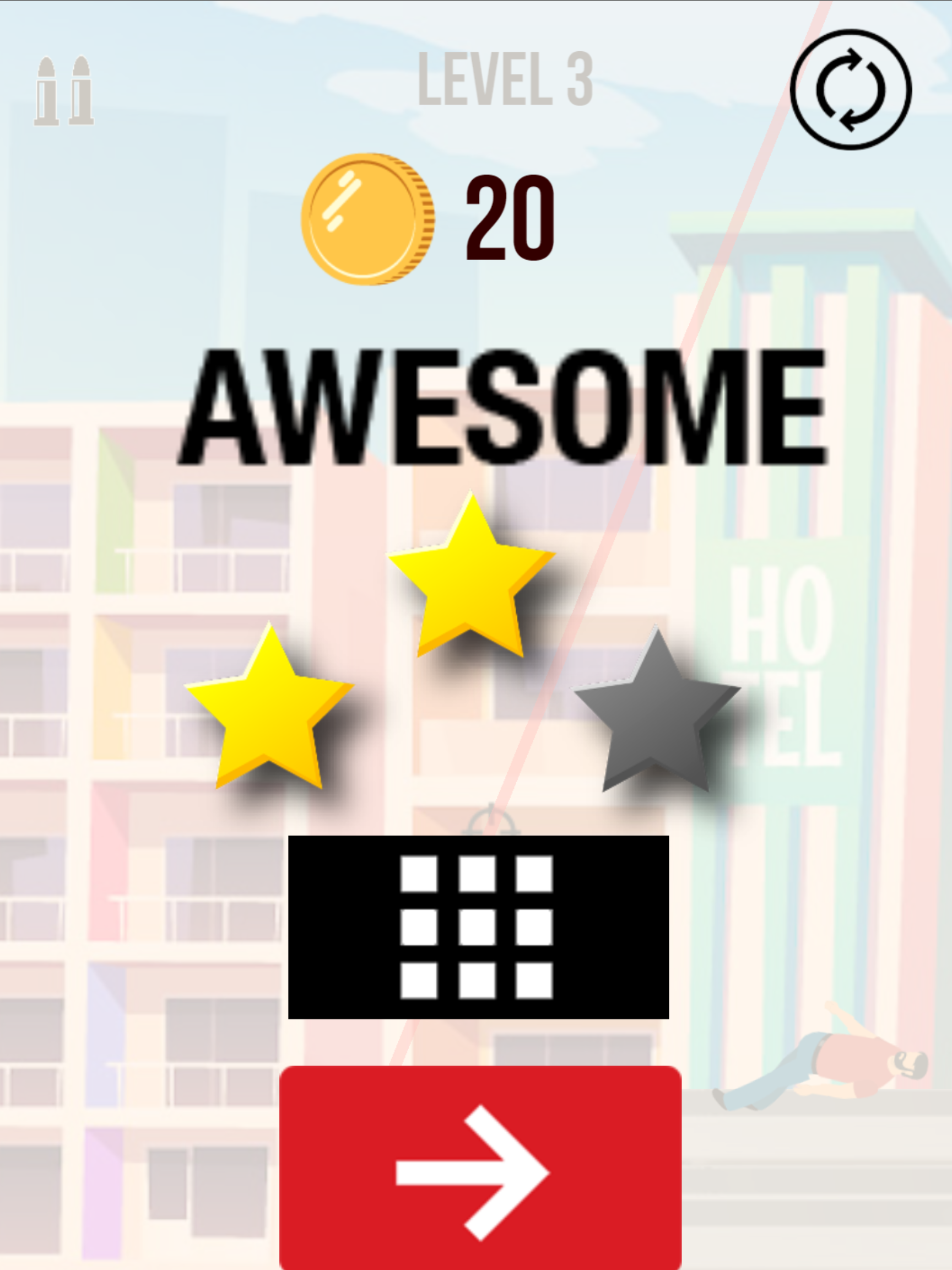Continue to next level with red arrow
The image size is (952, 1270).
pyautogui.click(x=480, y=1167)
